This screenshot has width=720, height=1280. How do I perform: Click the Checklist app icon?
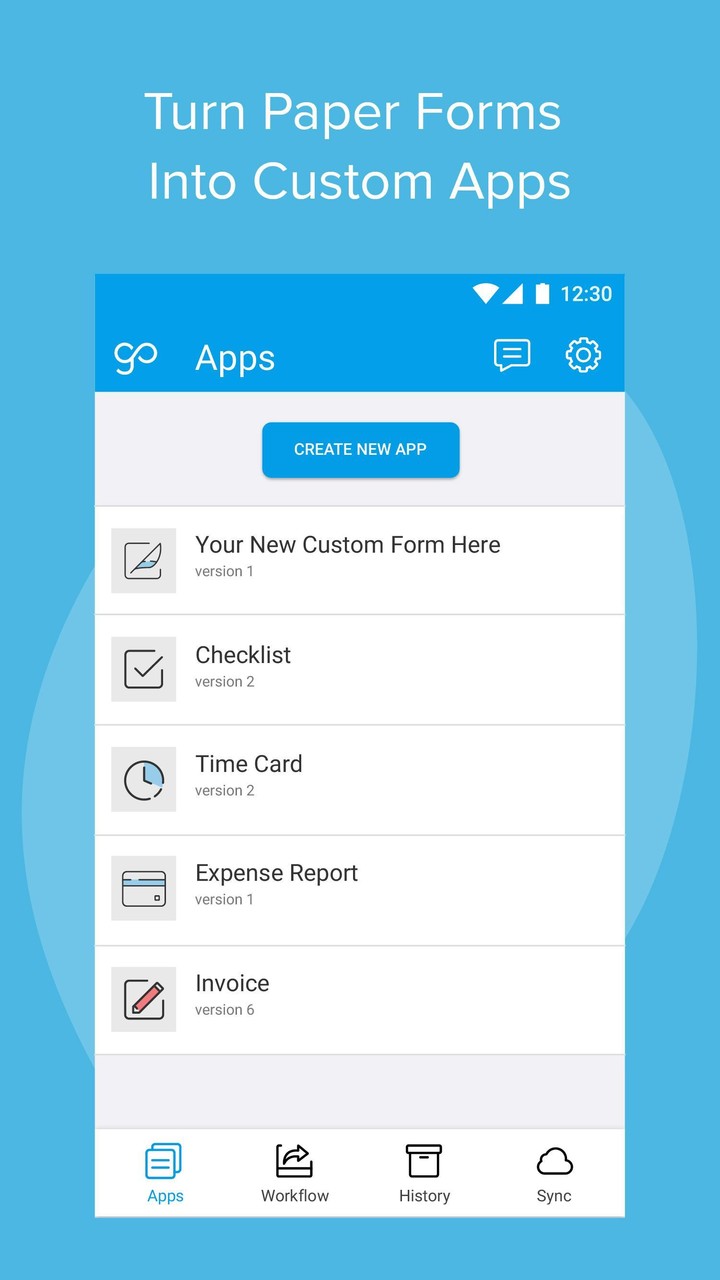143,669
